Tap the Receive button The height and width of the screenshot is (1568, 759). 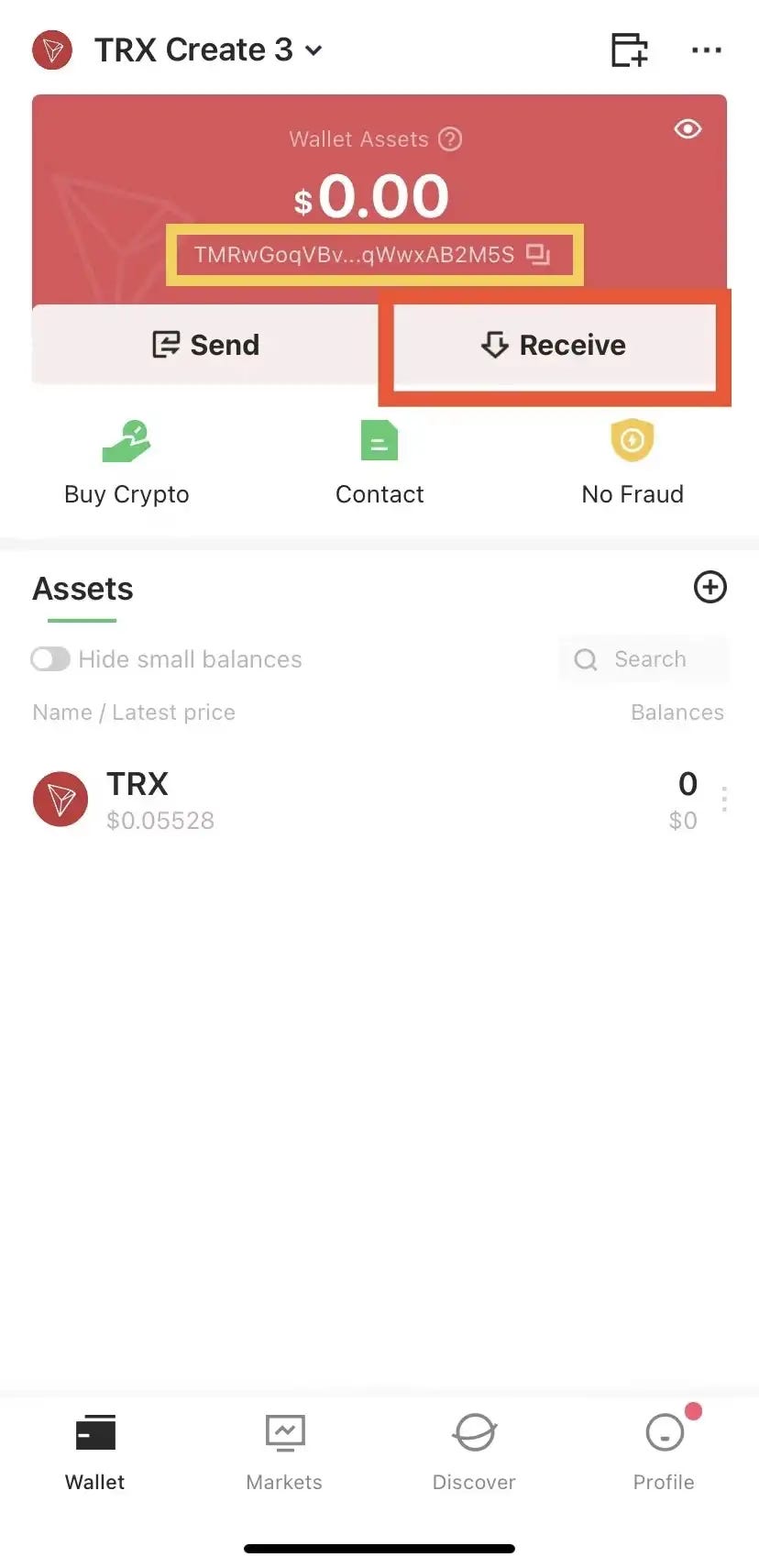(554, 345)
